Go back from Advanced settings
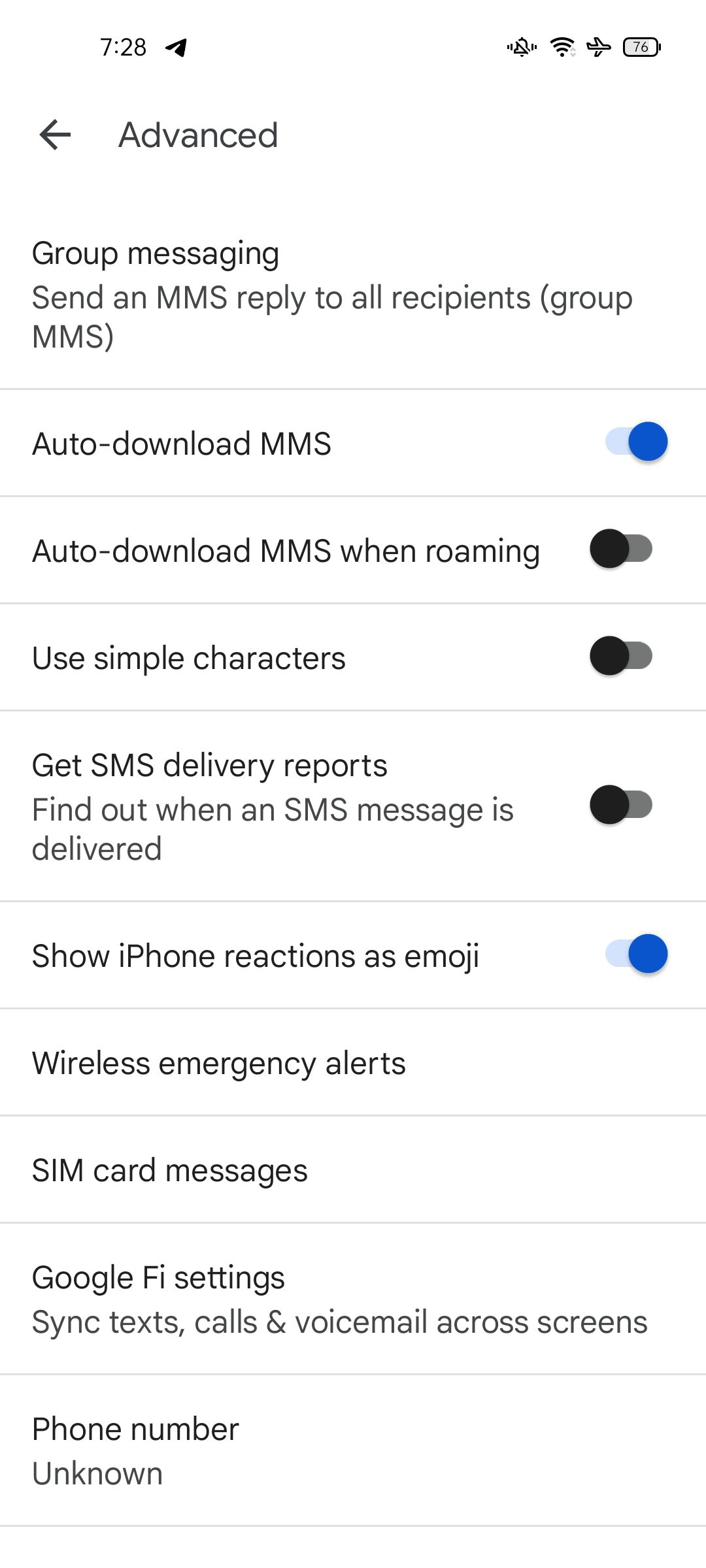This screenshot has height=1568, width=706. 55,135
